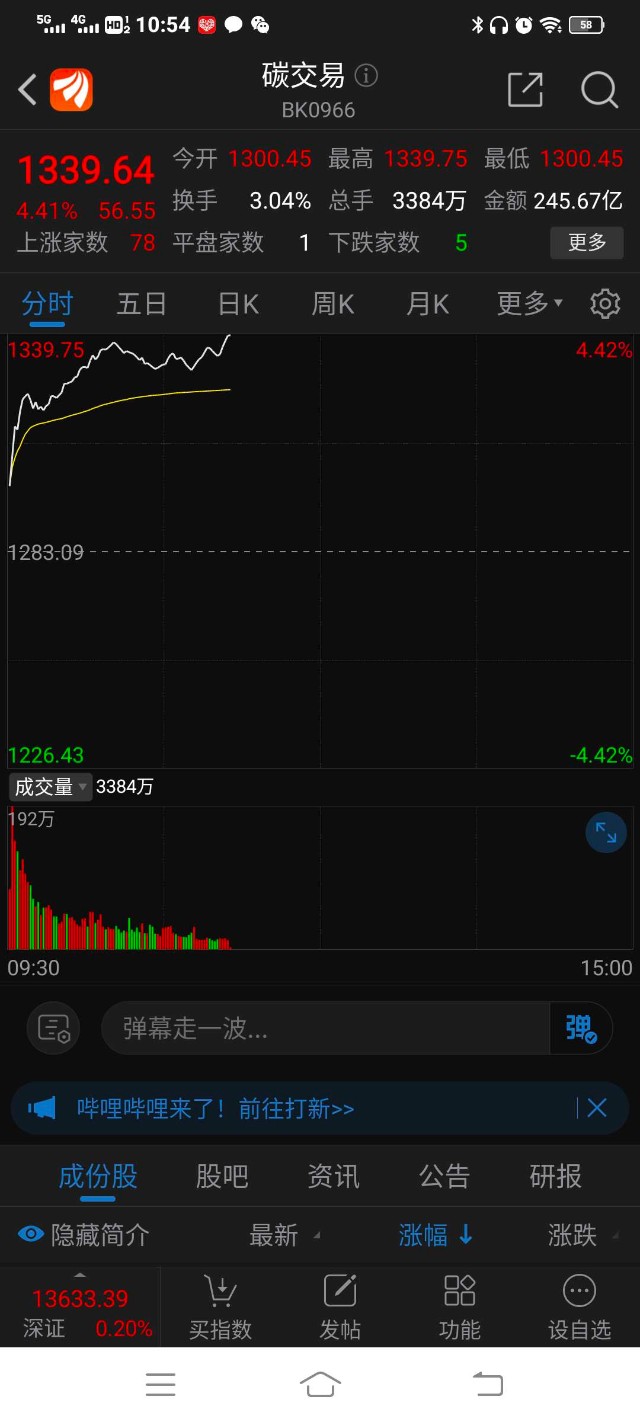Select the 月K chart tab

428,304
